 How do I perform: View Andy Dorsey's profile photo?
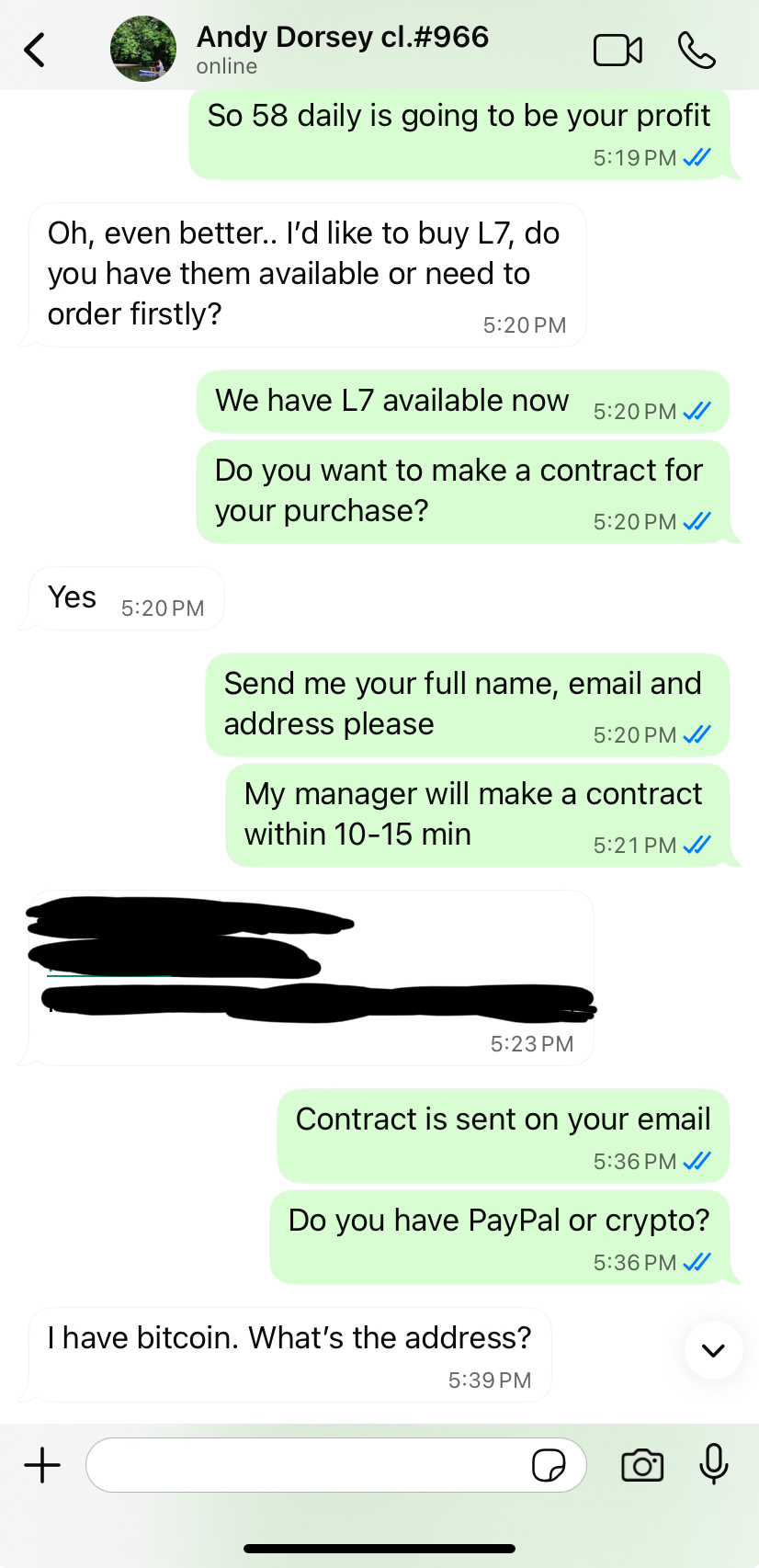(143, 50)
